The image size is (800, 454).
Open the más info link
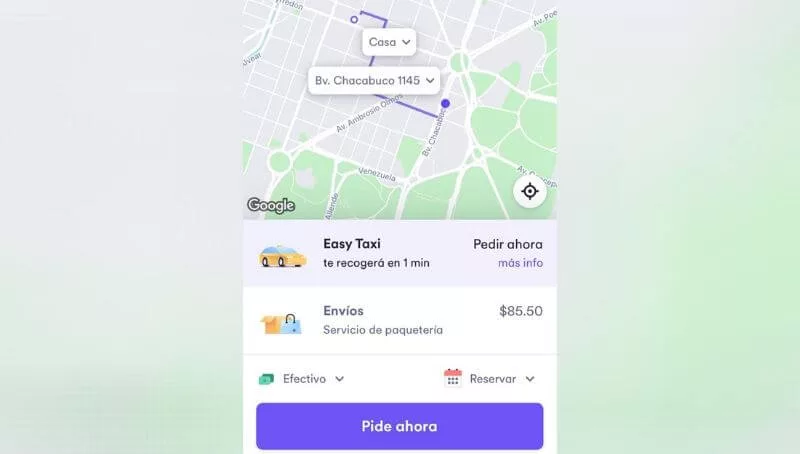(x=520, y=263)
